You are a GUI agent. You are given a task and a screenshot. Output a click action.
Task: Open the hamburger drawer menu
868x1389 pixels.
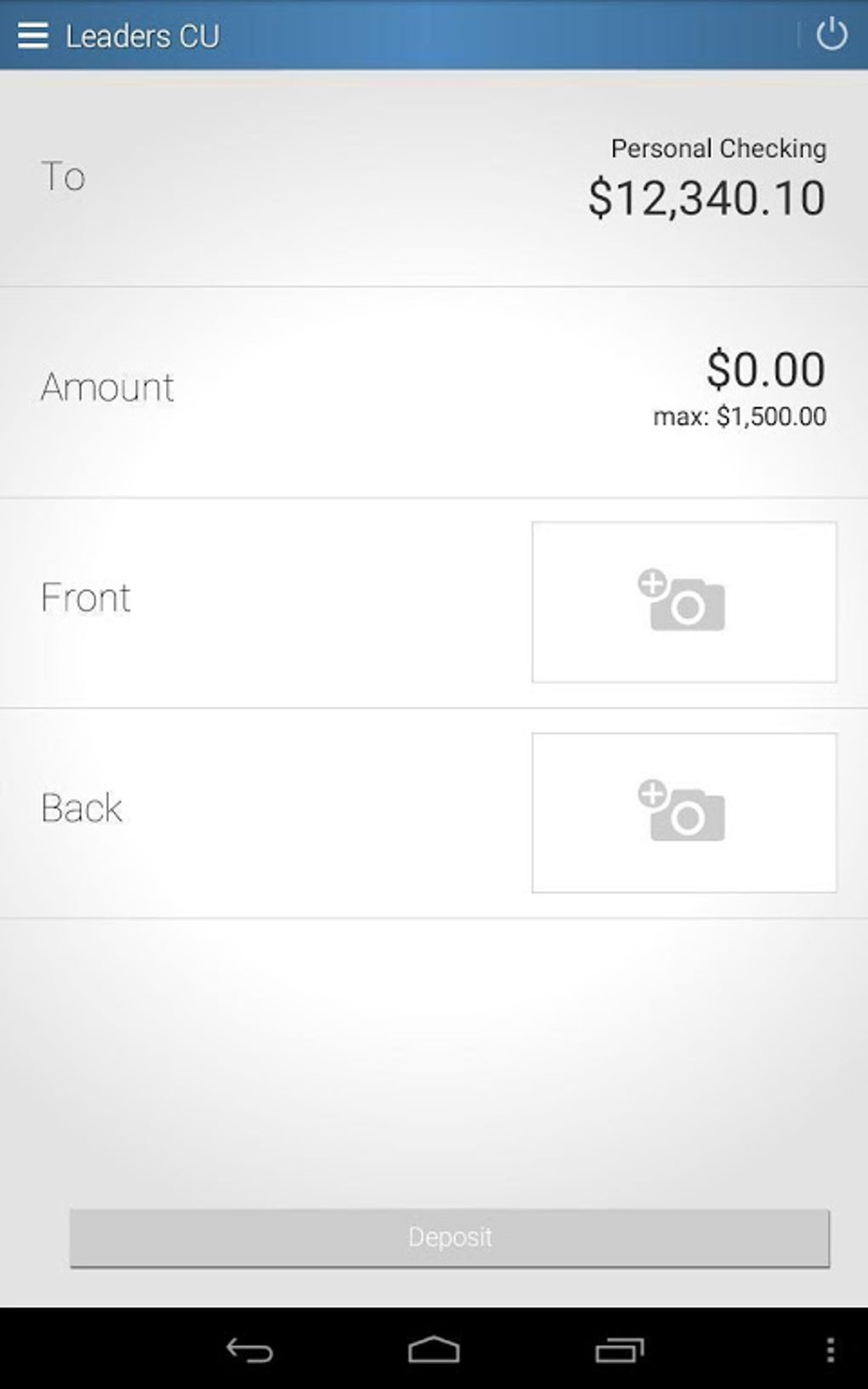32,35
